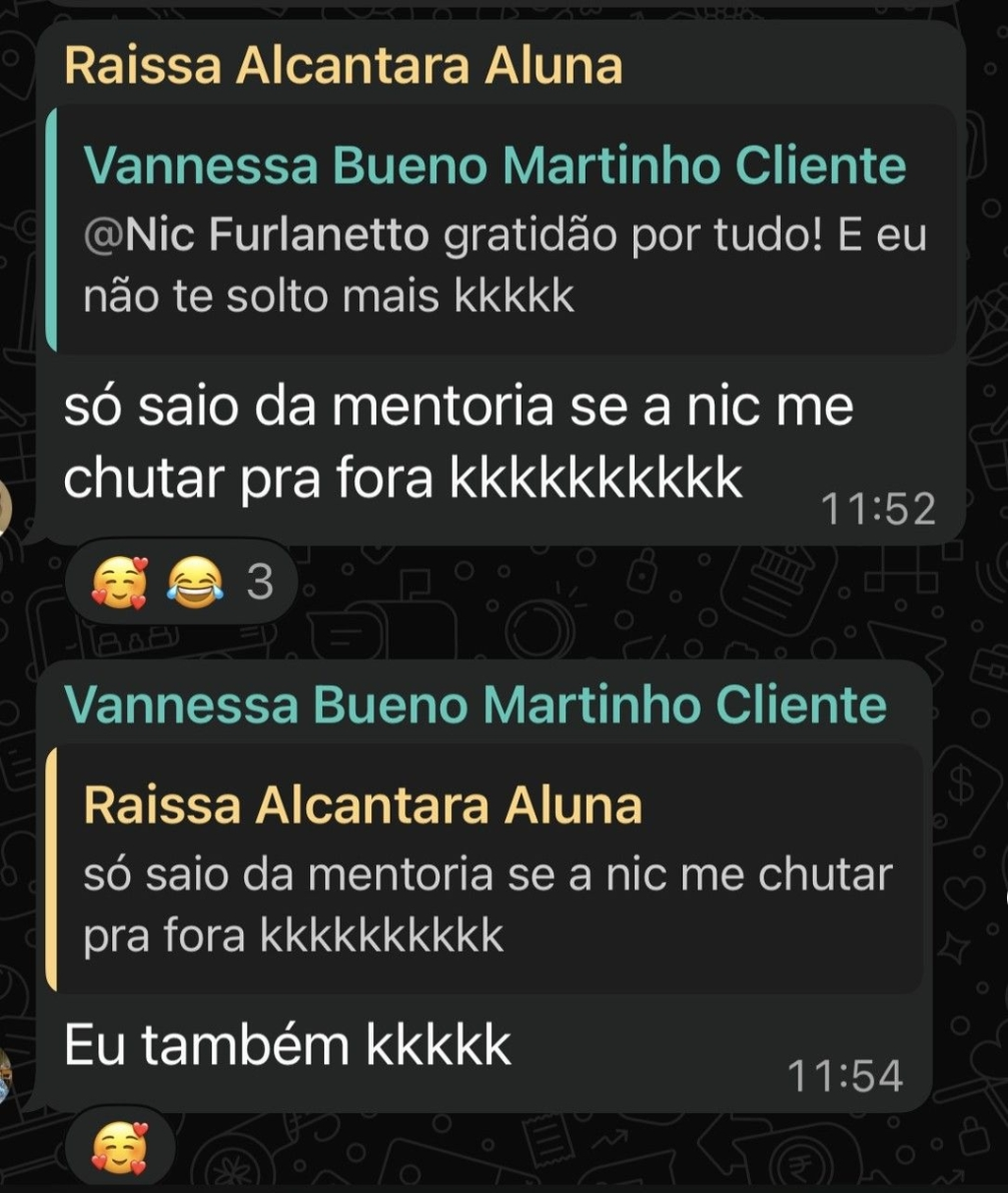This screenshot has width=1008, height=1193.
Task: View the three reactions on Raissa's message
Action: click(x=180, y=582)
